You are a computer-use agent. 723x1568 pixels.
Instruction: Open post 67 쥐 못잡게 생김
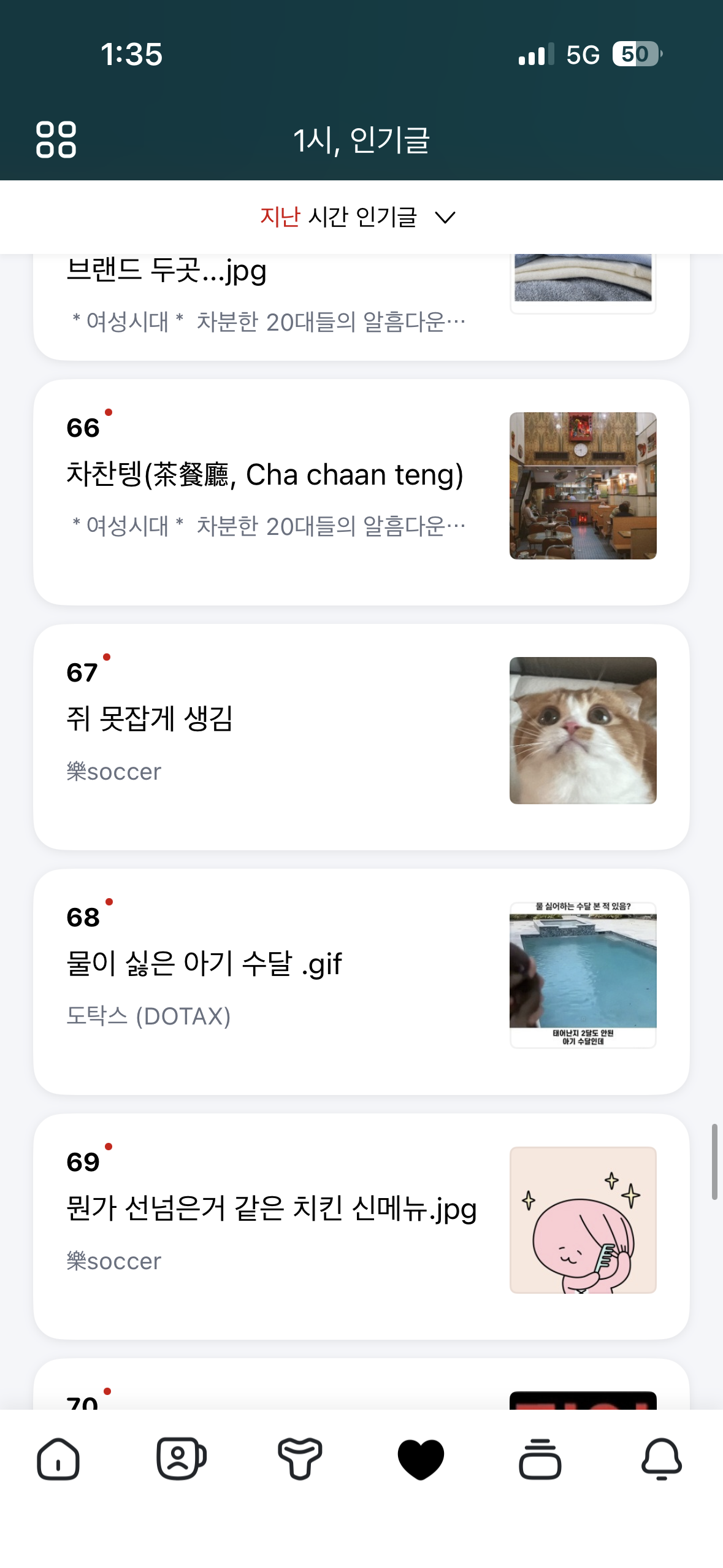(x=150, y=719)
